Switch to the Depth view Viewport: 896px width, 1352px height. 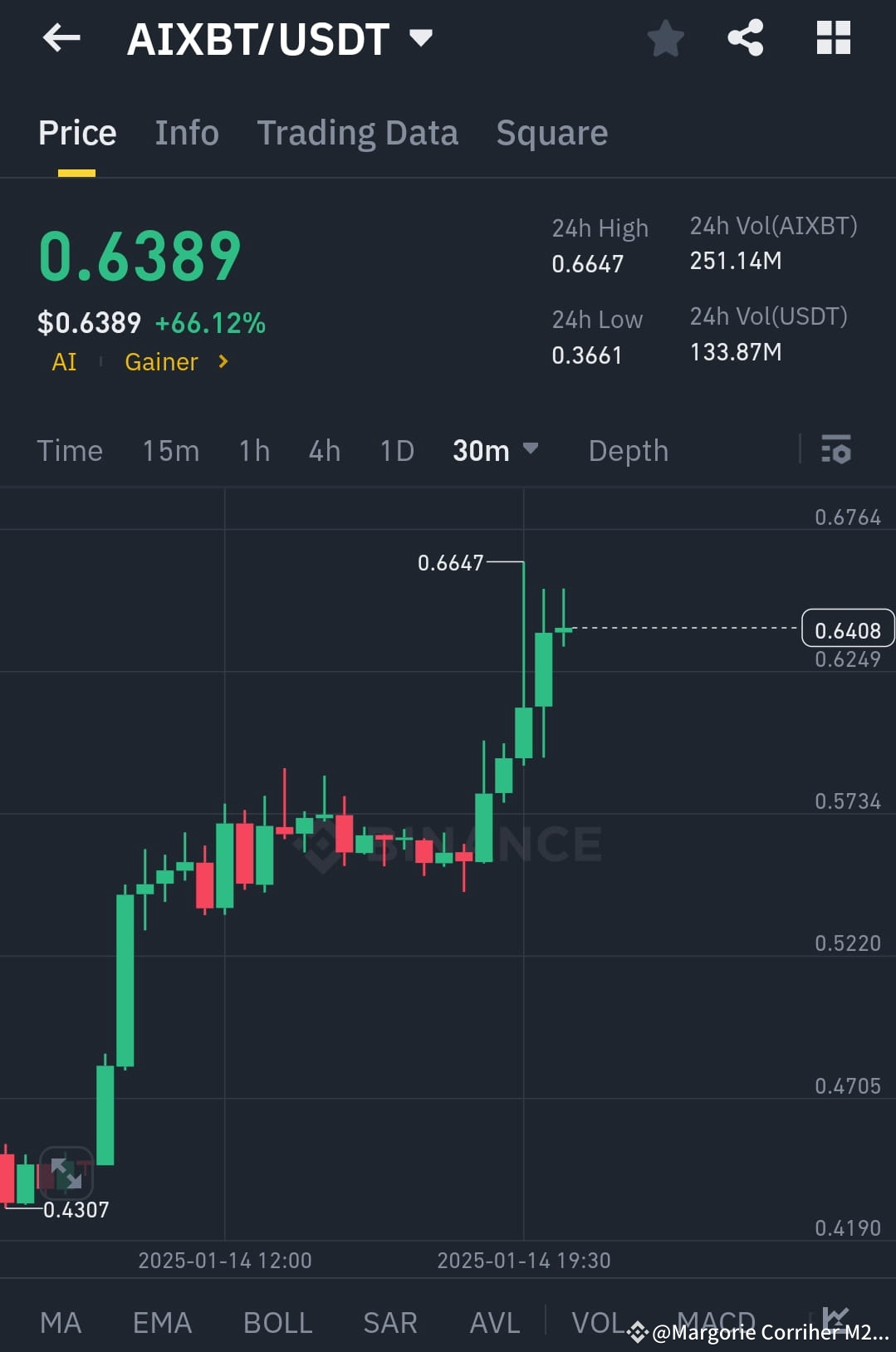(x=628, y=451)
